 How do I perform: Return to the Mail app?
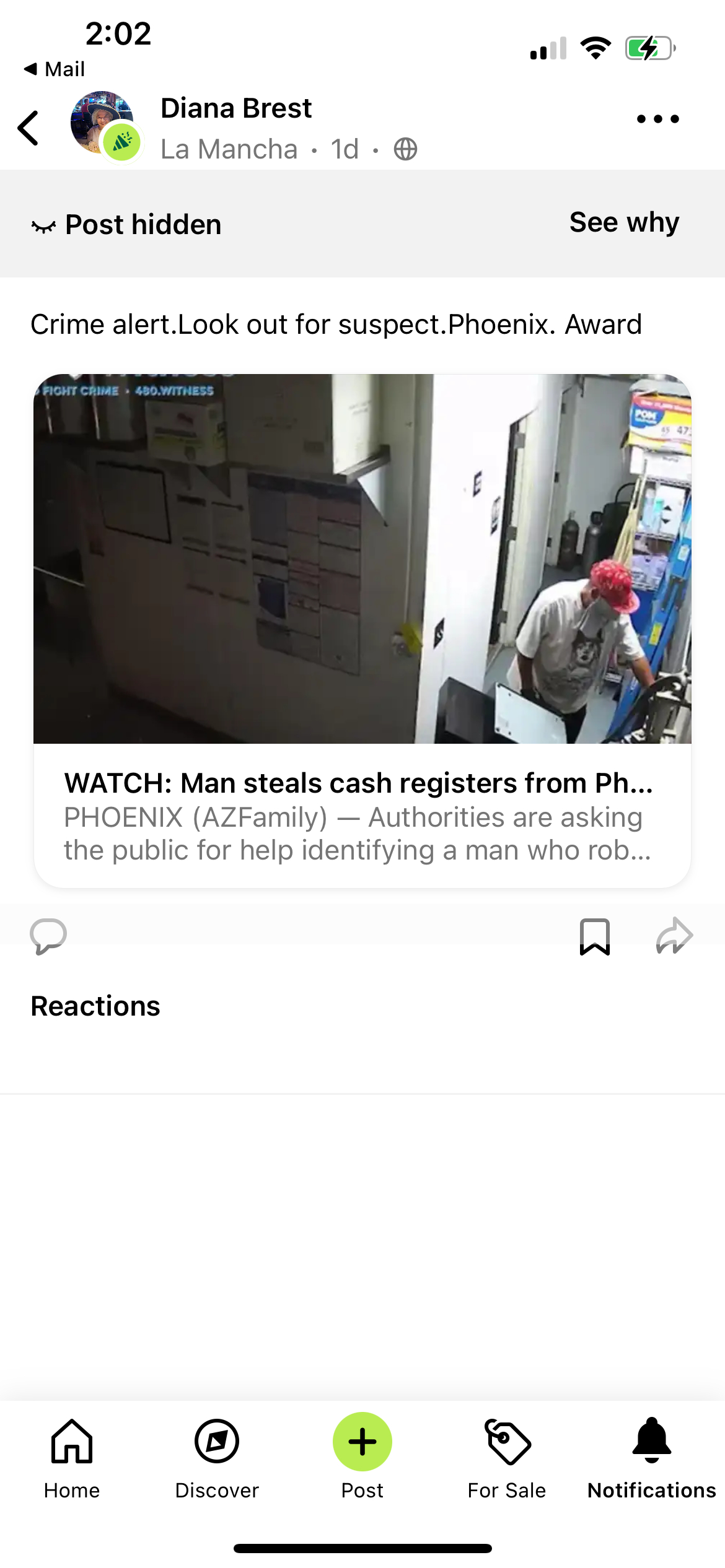tap(55, 69)
